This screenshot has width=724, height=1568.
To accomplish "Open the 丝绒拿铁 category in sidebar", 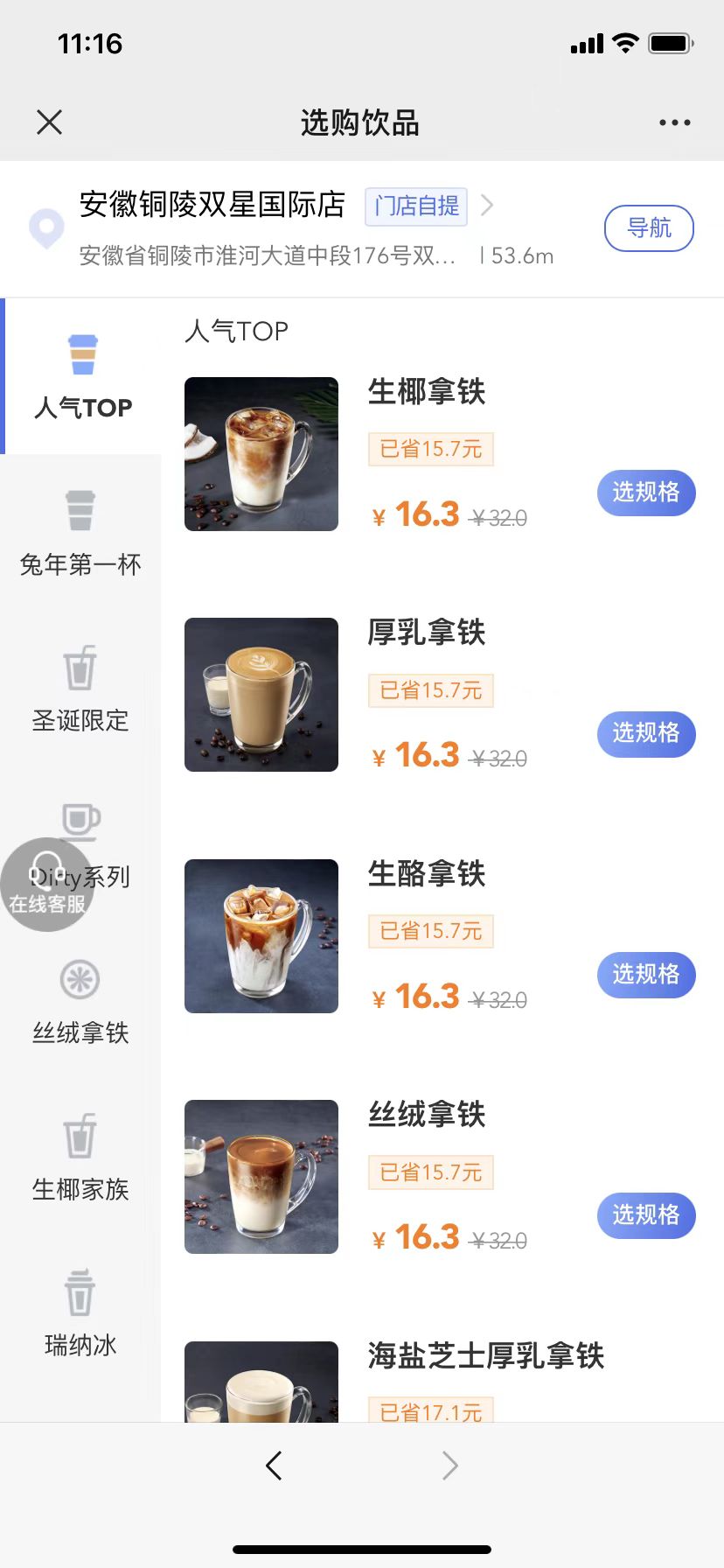I will (80, 1002).
